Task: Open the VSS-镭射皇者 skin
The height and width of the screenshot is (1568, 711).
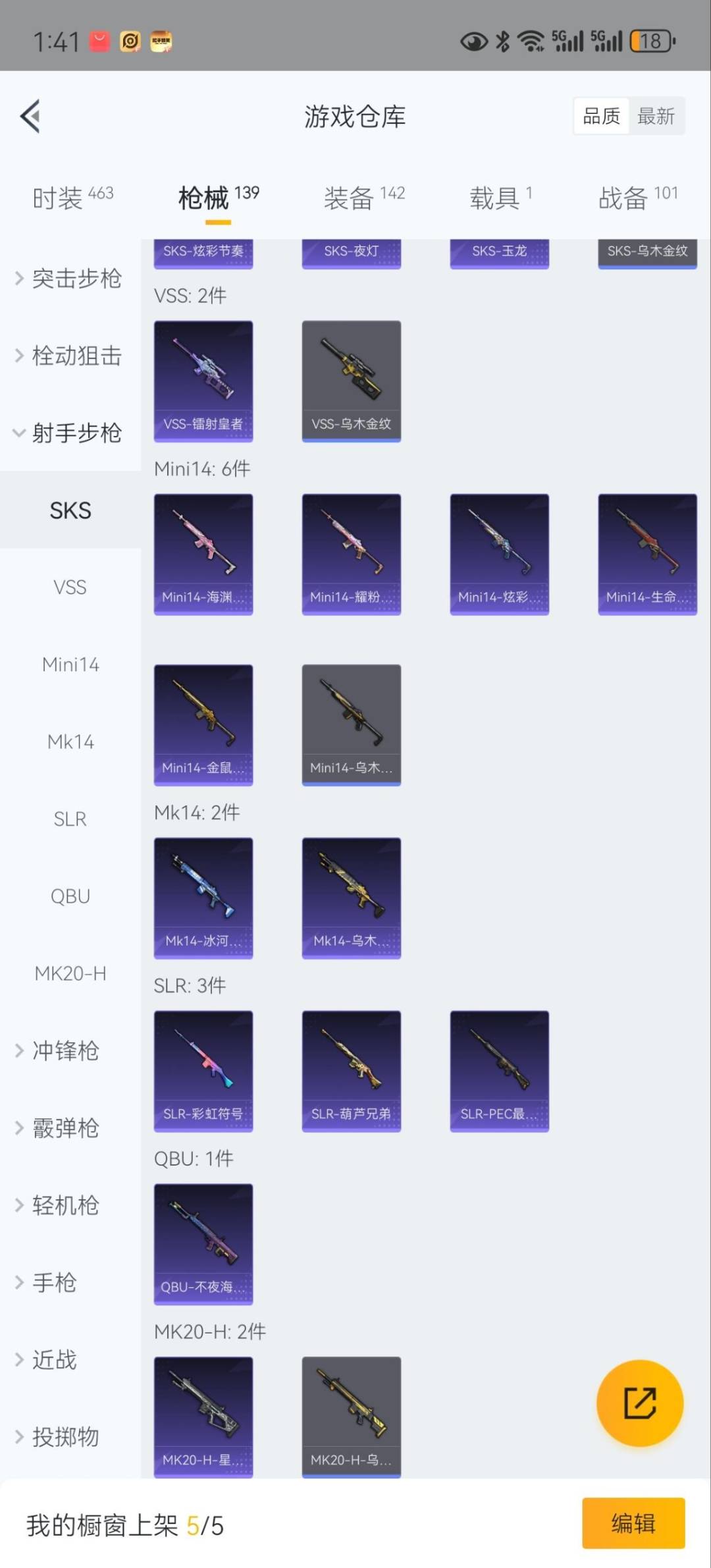Action: click(x=203, y=381)
